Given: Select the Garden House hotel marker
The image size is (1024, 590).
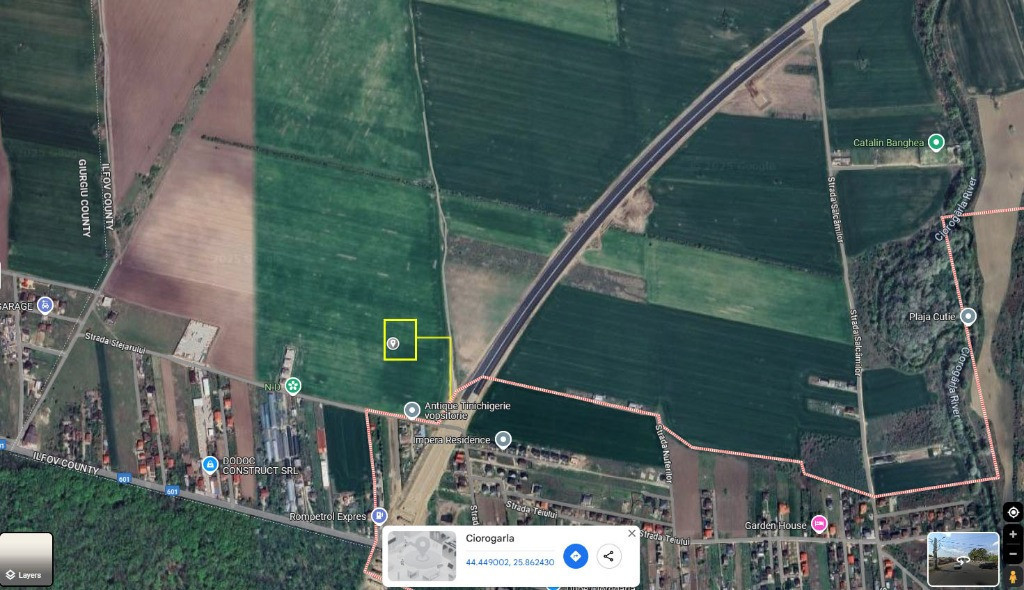Looking at the screenshot, I should 819,524.
